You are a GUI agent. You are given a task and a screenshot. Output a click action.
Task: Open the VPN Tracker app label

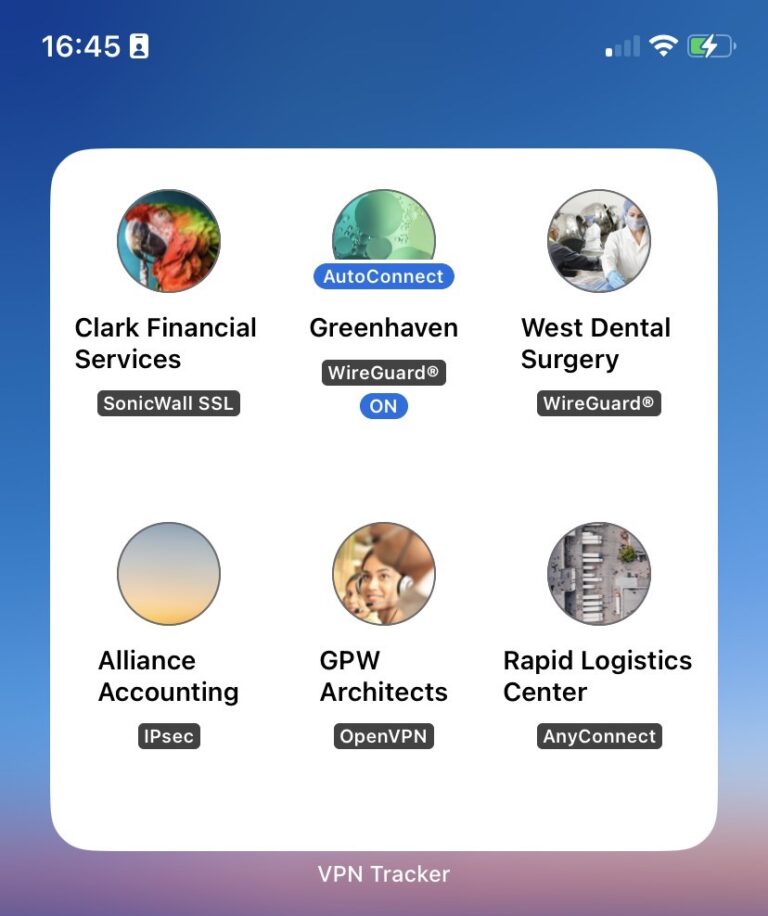[383, 873]
